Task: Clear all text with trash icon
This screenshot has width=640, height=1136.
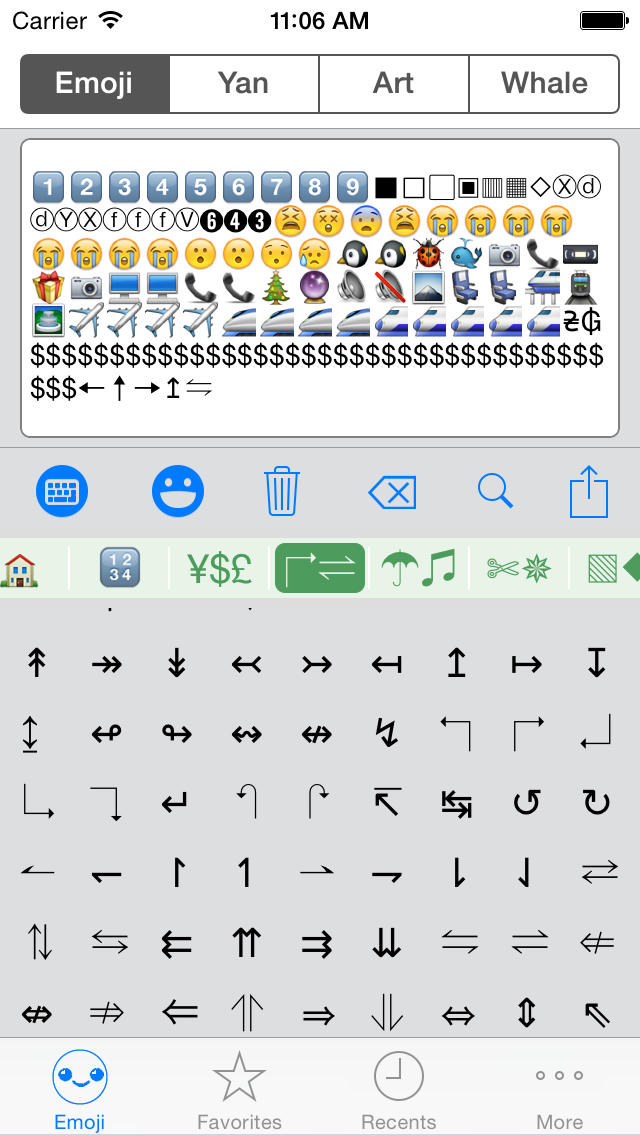Action: [x=282, y=492]
